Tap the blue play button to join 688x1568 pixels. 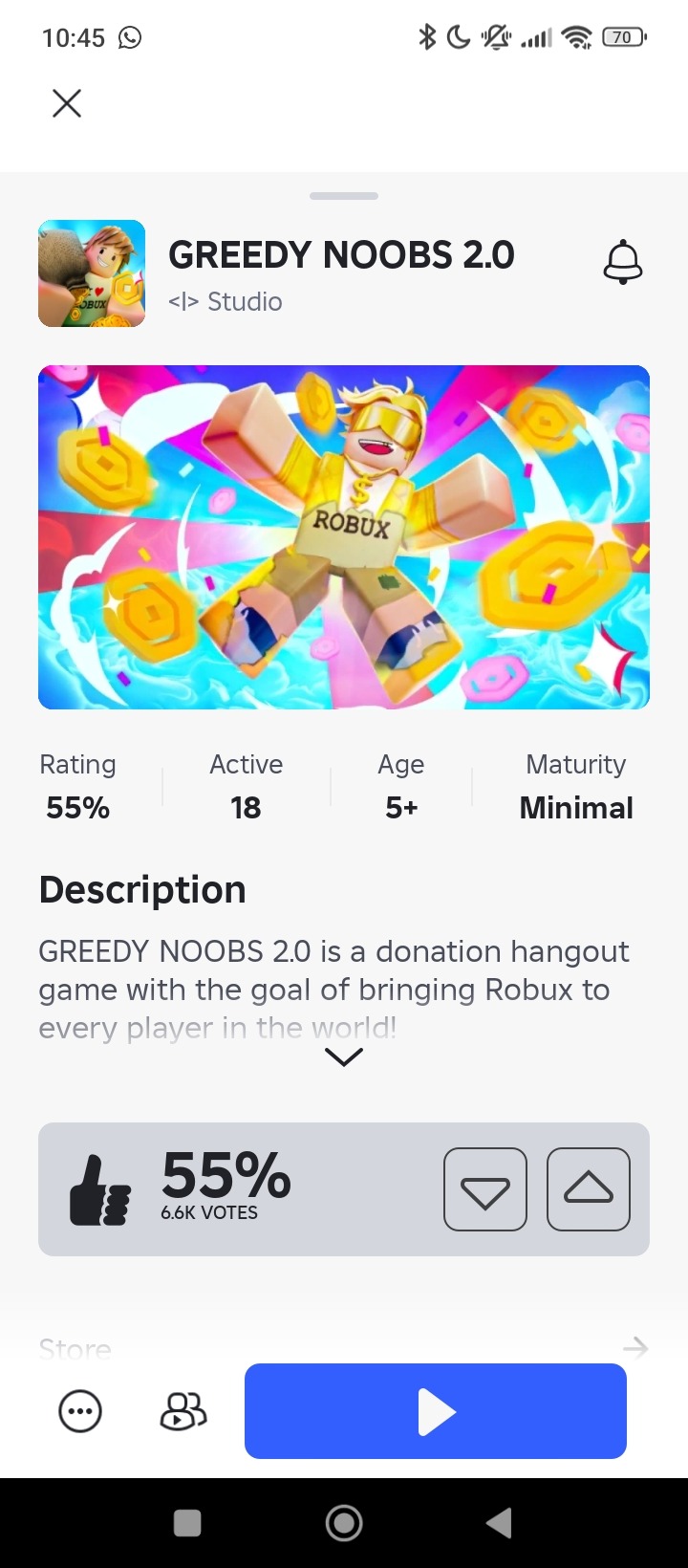[x=436, y=1411]
